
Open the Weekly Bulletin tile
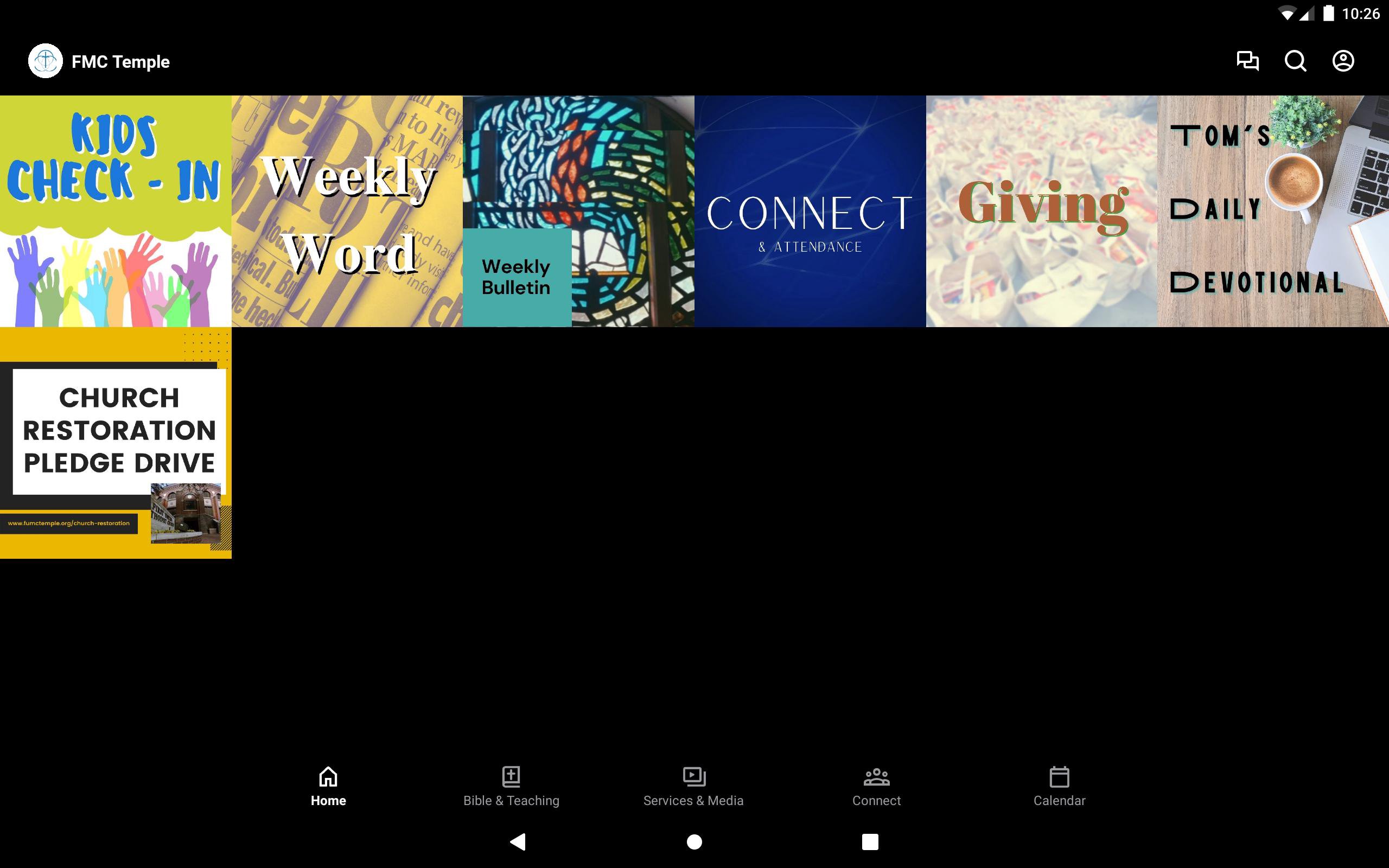[578, 211]
